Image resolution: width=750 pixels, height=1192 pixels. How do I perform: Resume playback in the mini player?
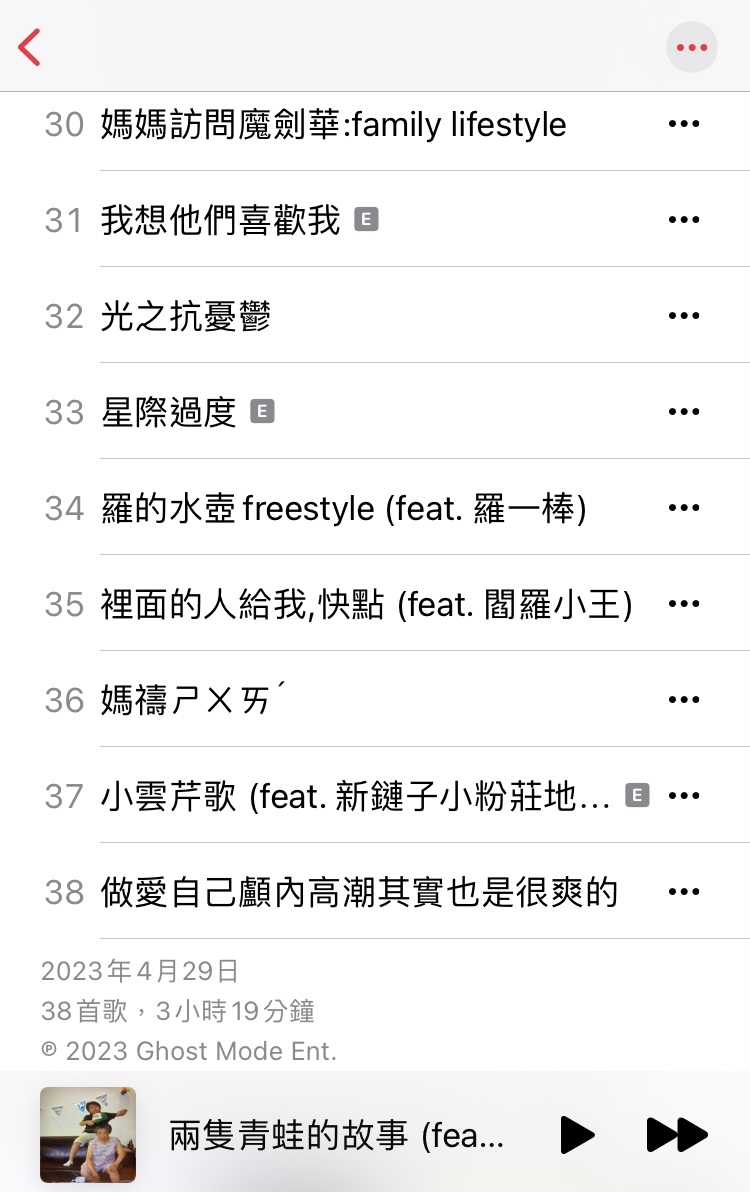577,1135
